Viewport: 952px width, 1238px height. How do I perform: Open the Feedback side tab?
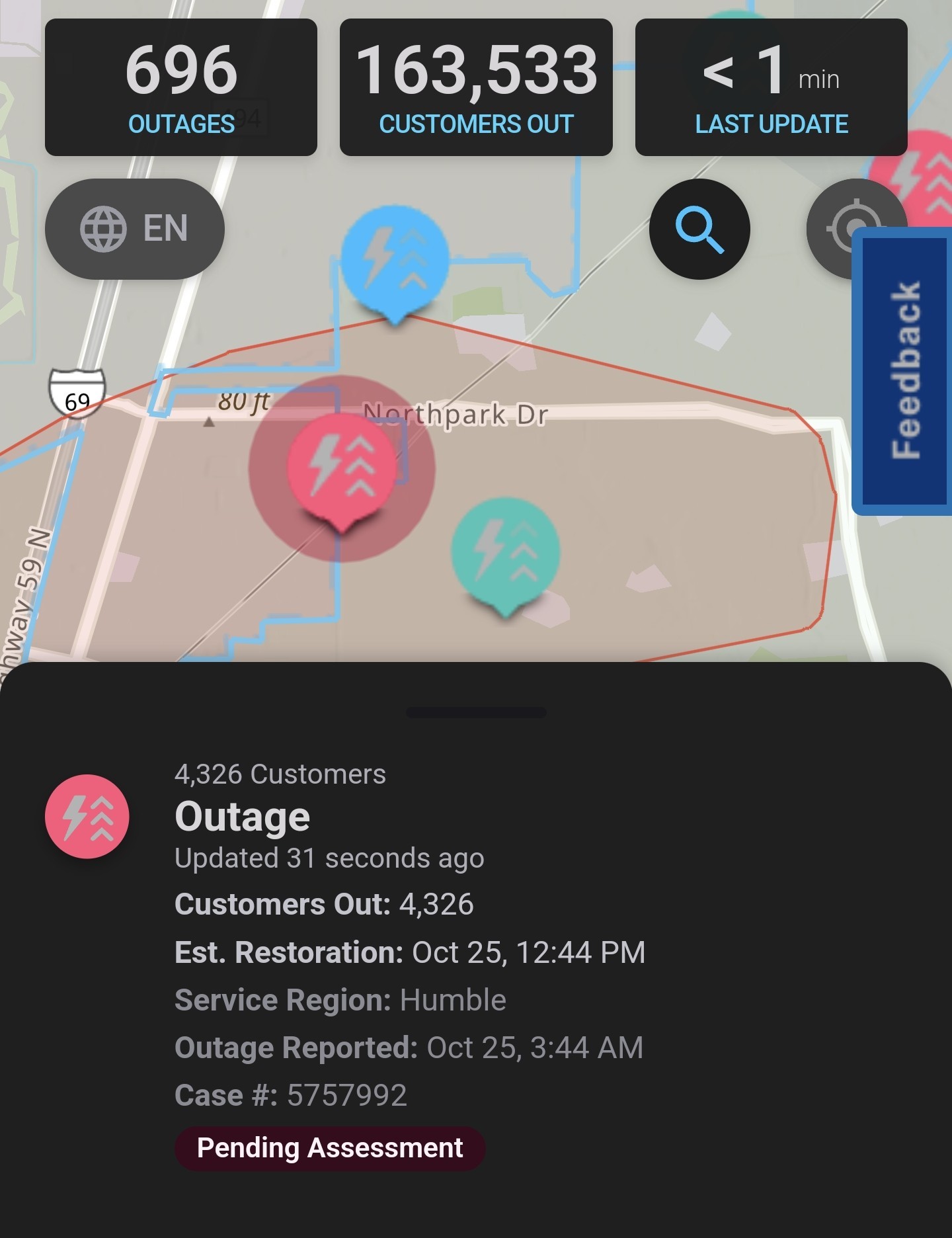click(903, 371)
